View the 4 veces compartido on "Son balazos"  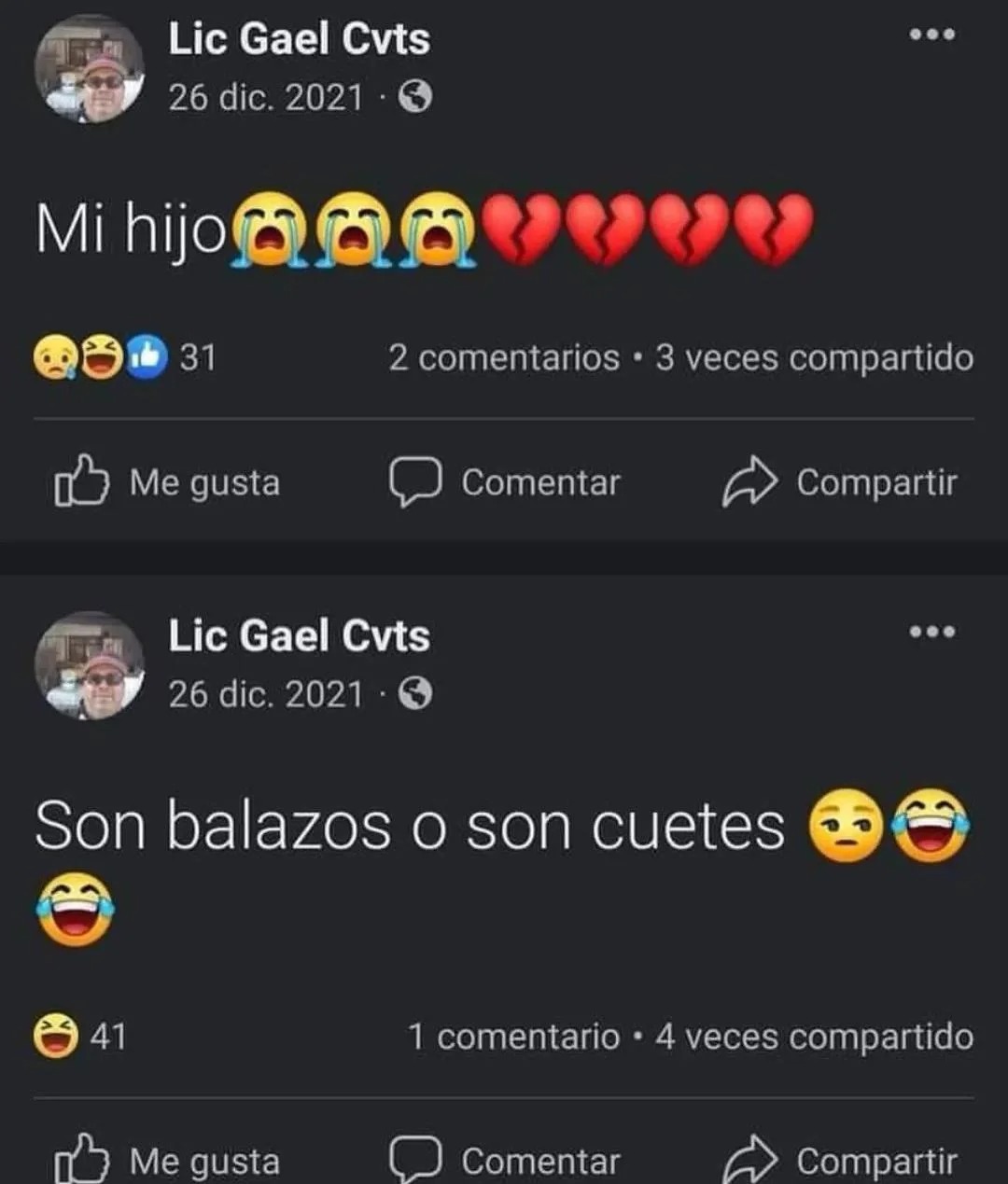[814, 1037]
